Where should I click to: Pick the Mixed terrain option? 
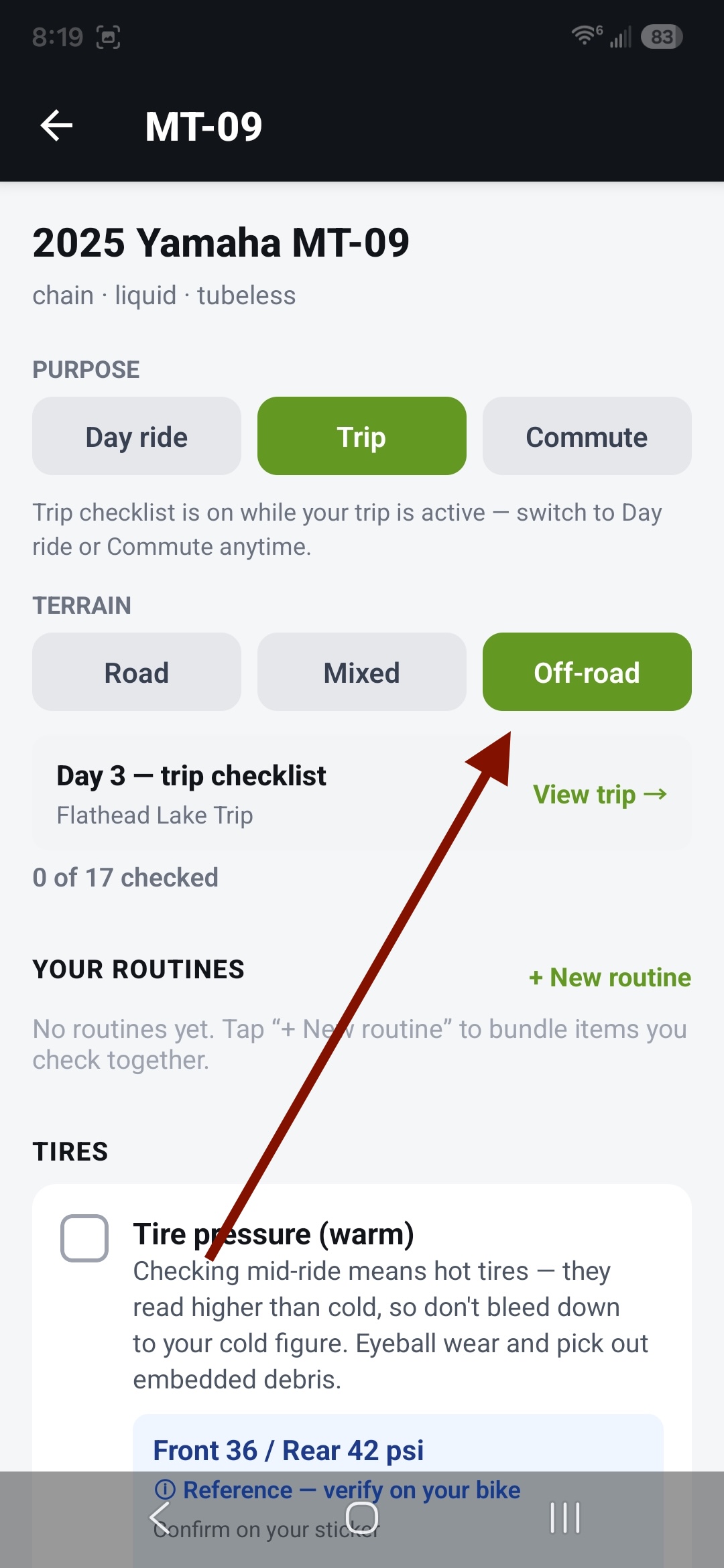(362, 672)
